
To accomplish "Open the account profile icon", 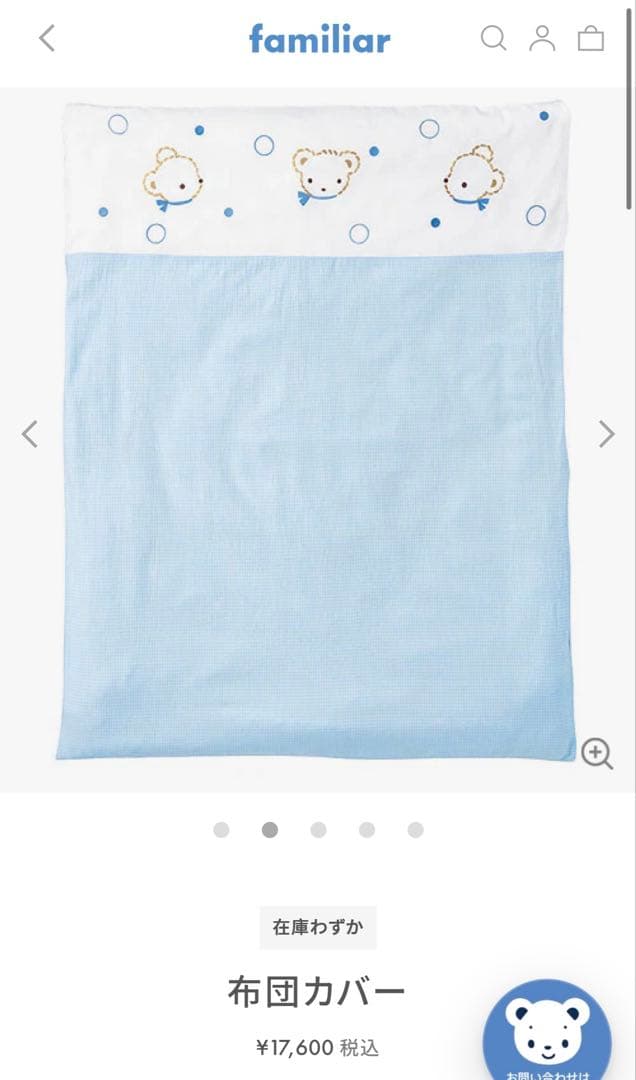I will pyautogui.click(x=542, y=39).
